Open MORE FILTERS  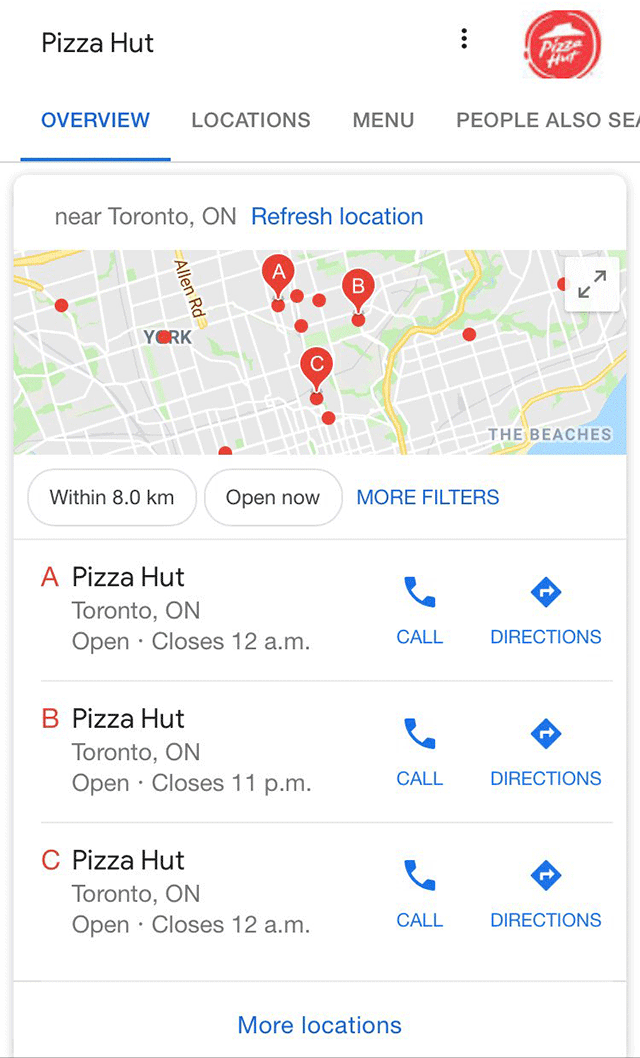coord(428,497)
